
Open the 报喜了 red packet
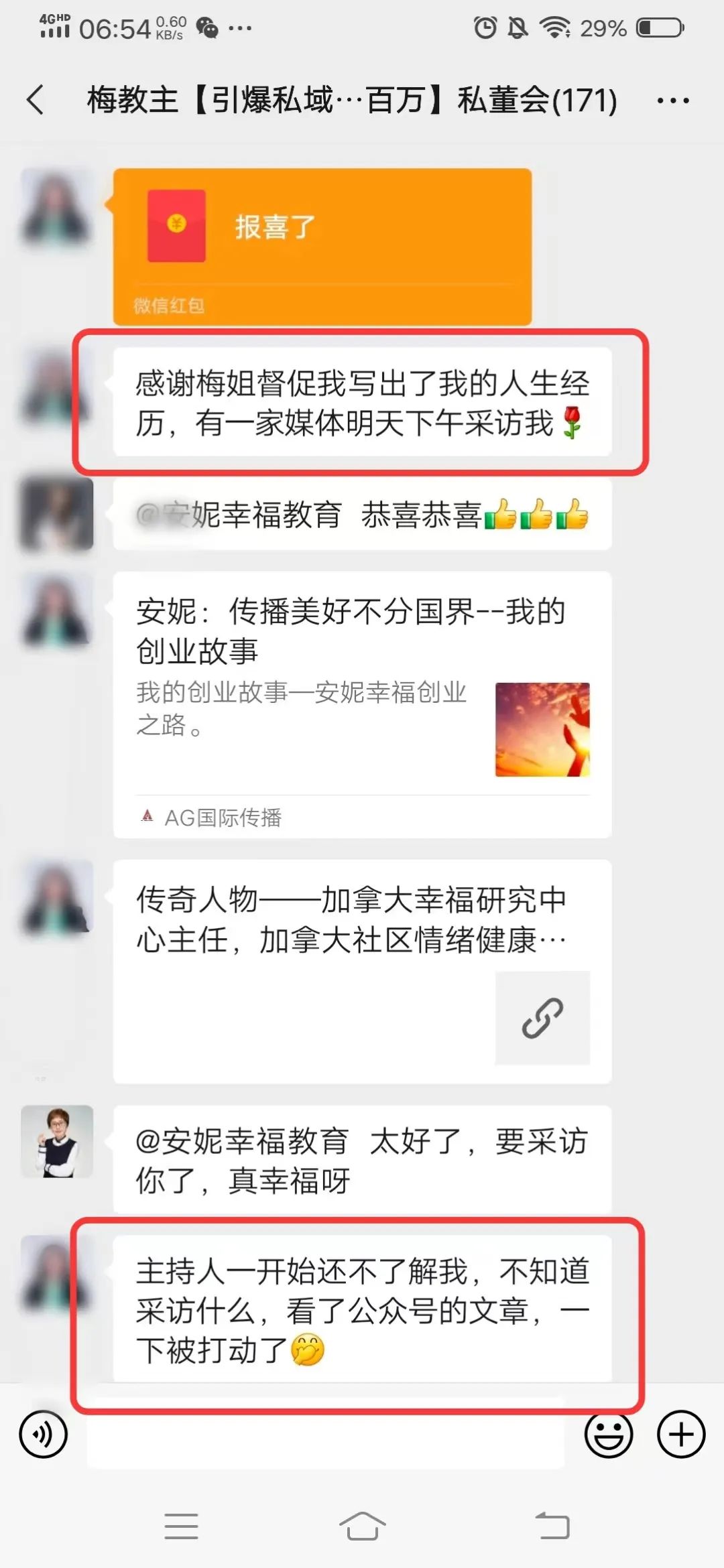322,246
